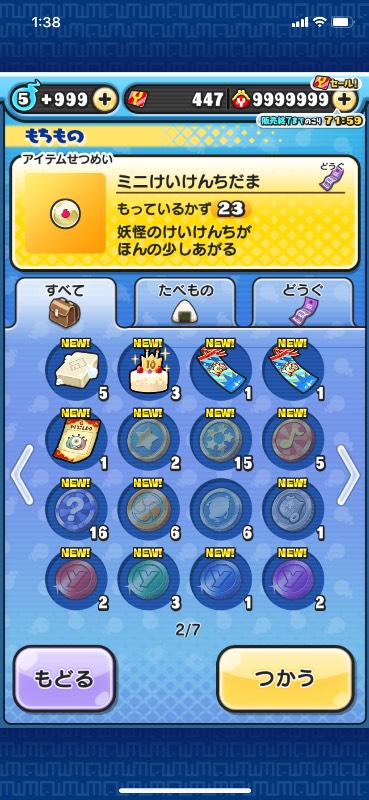Select the star coin with count 2
Image resolution: width=369 pixels, height=800 pixels.
[149, 439]
